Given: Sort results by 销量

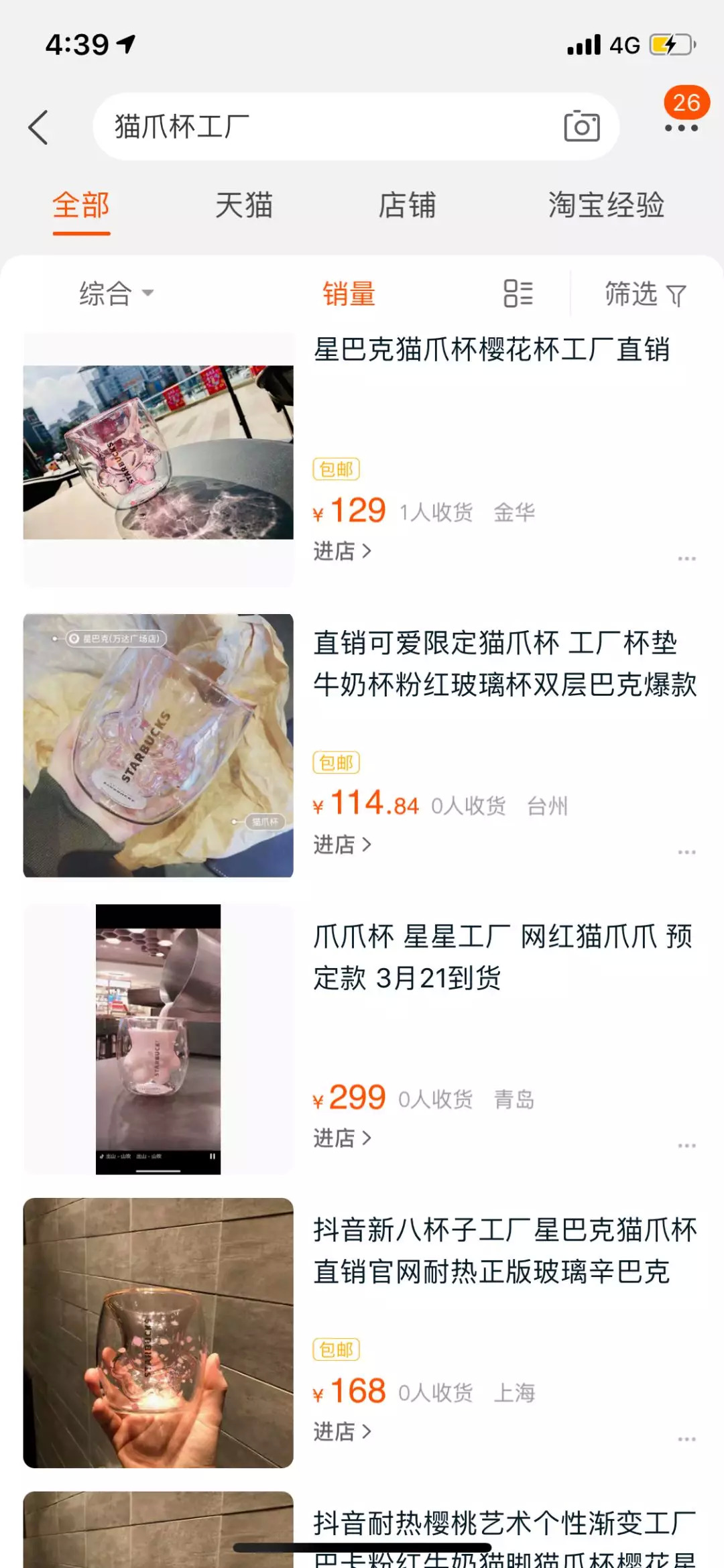Looking at the screenshot, I should 349,294.
